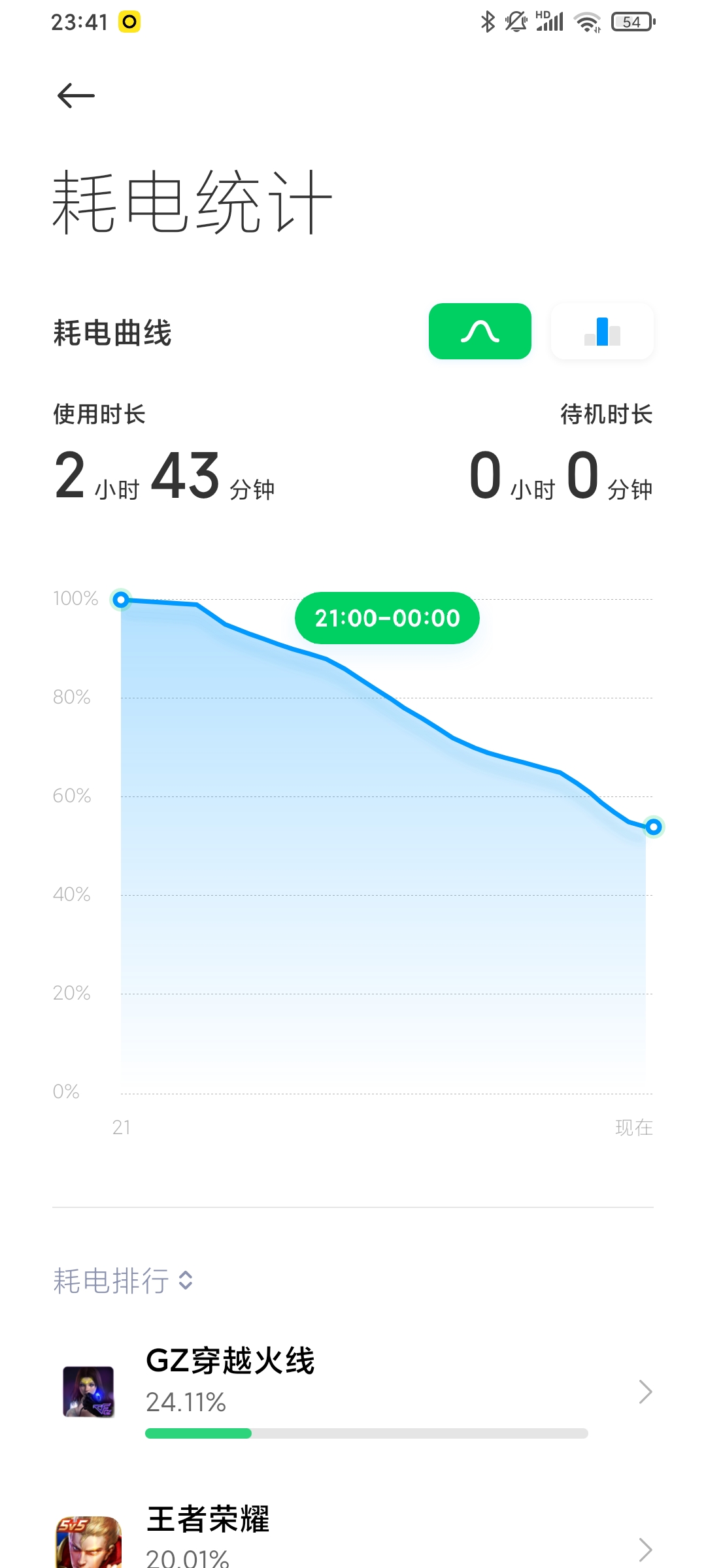Select the curve's starting point marker
The image size is (706, 1568).
point(121,600)
